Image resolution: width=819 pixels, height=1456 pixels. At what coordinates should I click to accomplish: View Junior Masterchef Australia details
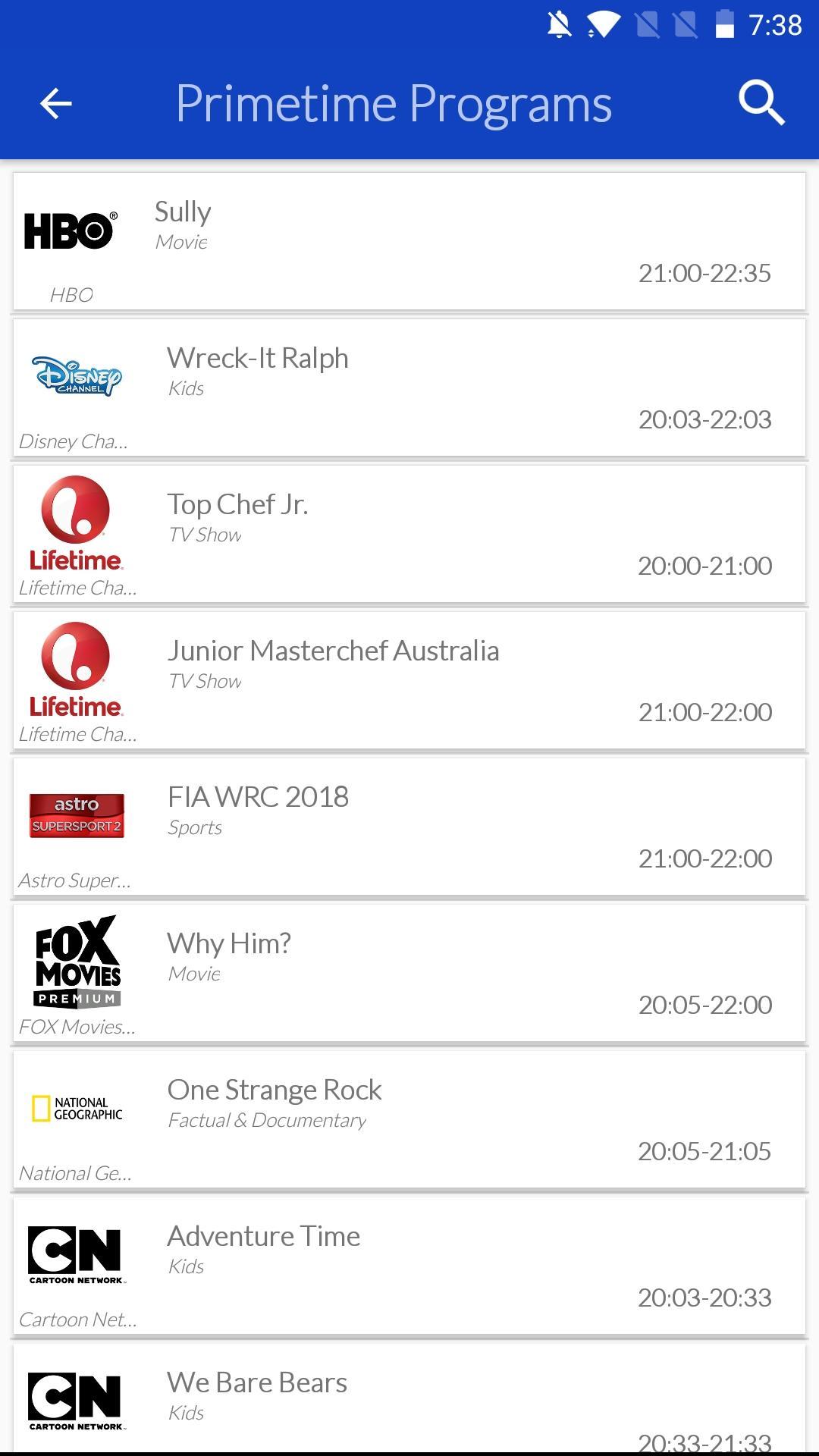409,681
